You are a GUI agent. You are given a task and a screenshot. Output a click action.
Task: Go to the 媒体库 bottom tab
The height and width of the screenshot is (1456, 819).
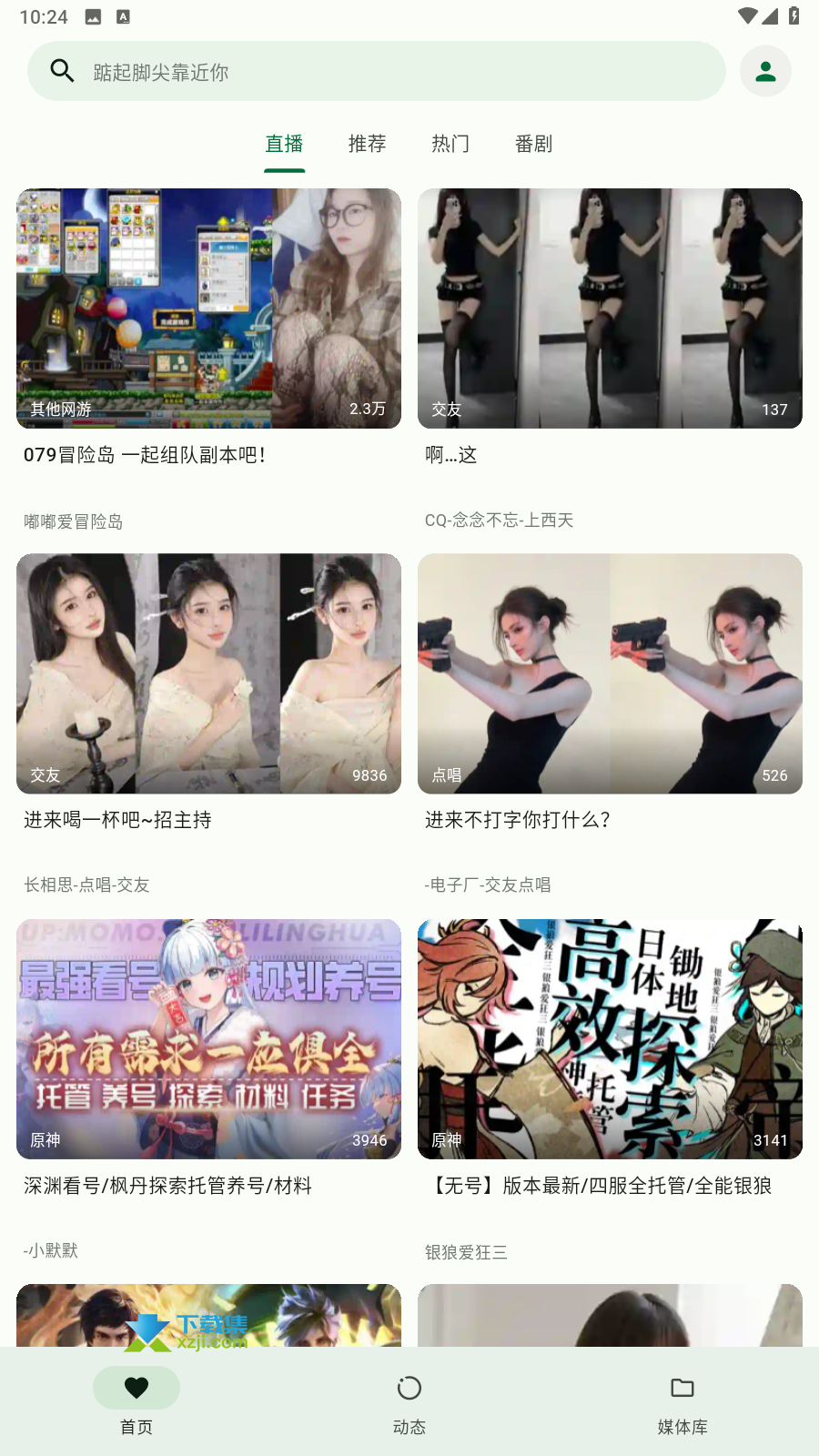click(682, 1401)
